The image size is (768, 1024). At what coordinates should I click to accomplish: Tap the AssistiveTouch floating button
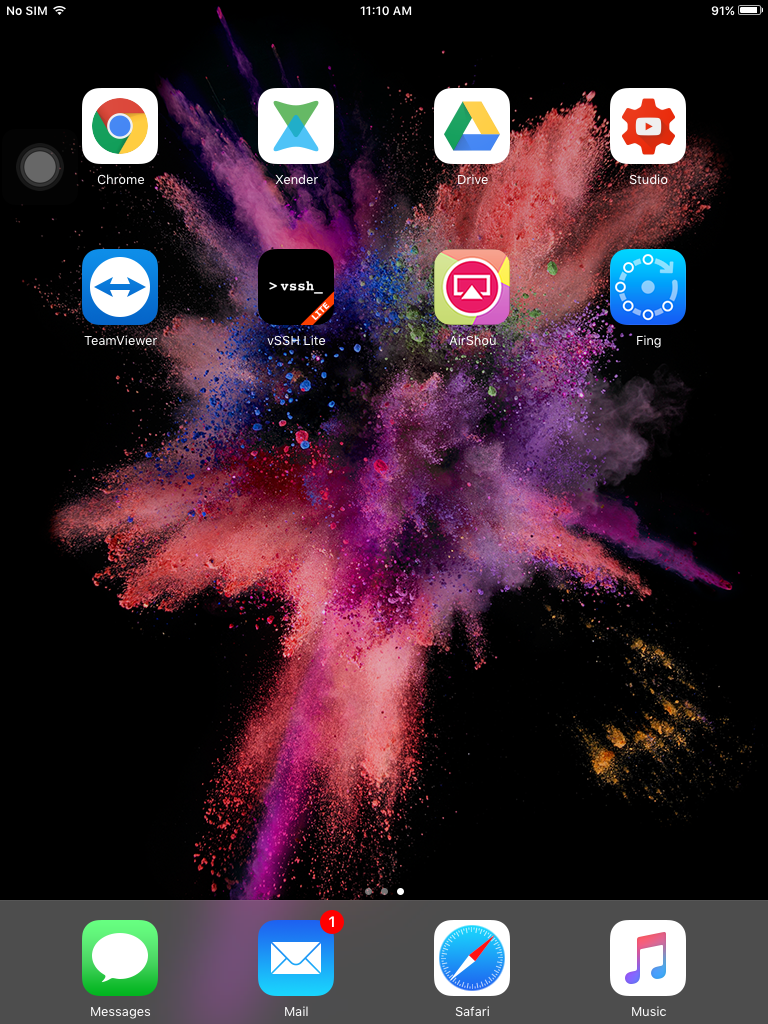coord(40,167)
